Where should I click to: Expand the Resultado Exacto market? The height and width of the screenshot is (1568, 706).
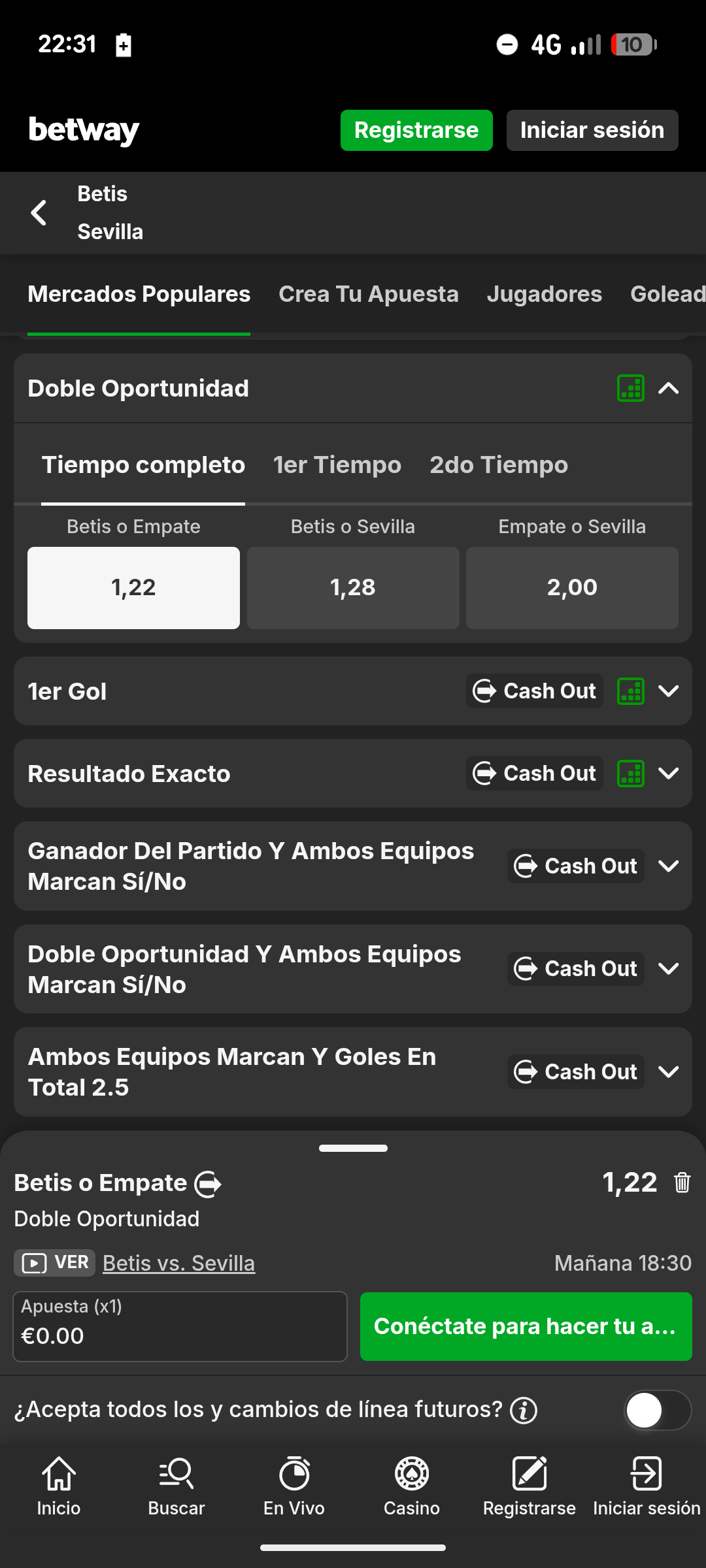(668, 774)
